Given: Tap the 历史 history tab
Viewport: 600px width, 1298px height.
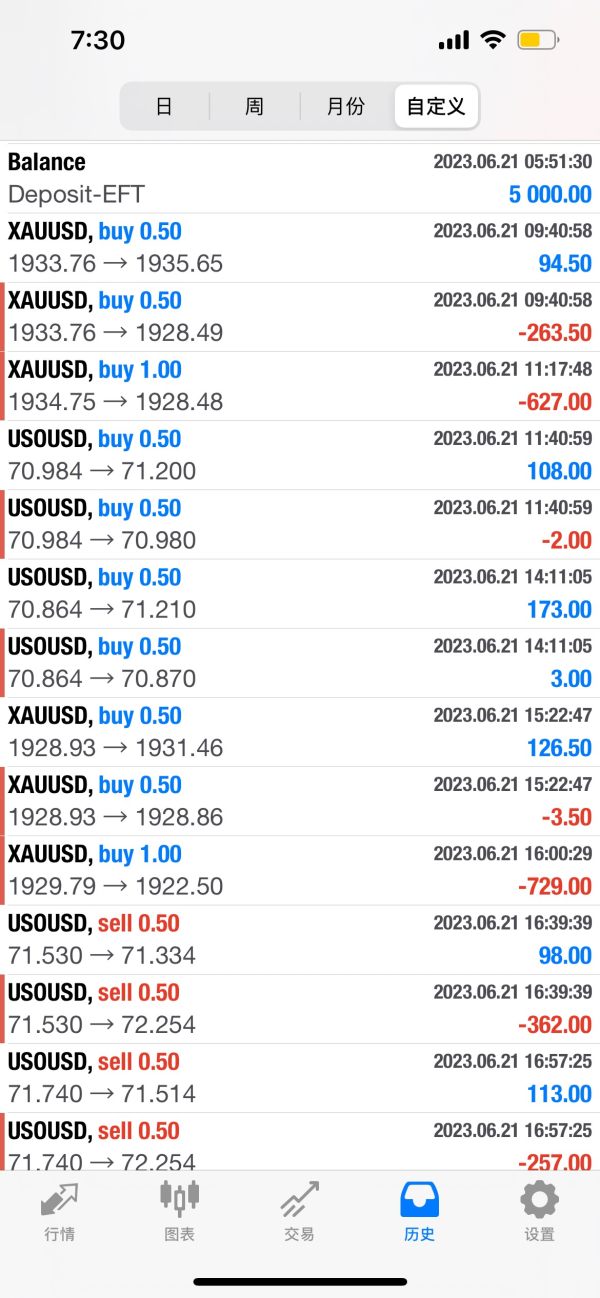Looking at the screenshot, I should click(420, 1210).
